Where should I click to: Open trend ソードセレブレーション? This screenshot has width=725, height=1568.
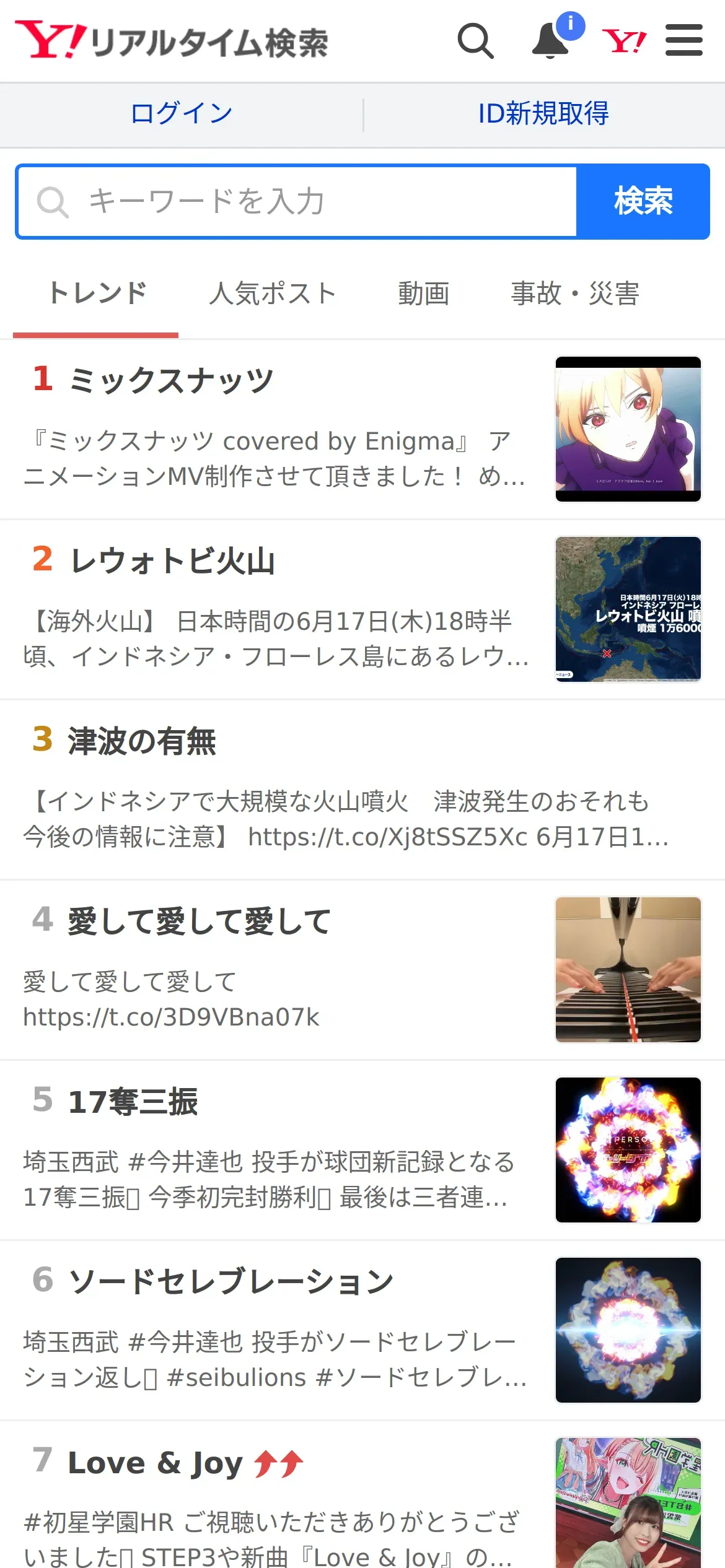click(231, 1282)
